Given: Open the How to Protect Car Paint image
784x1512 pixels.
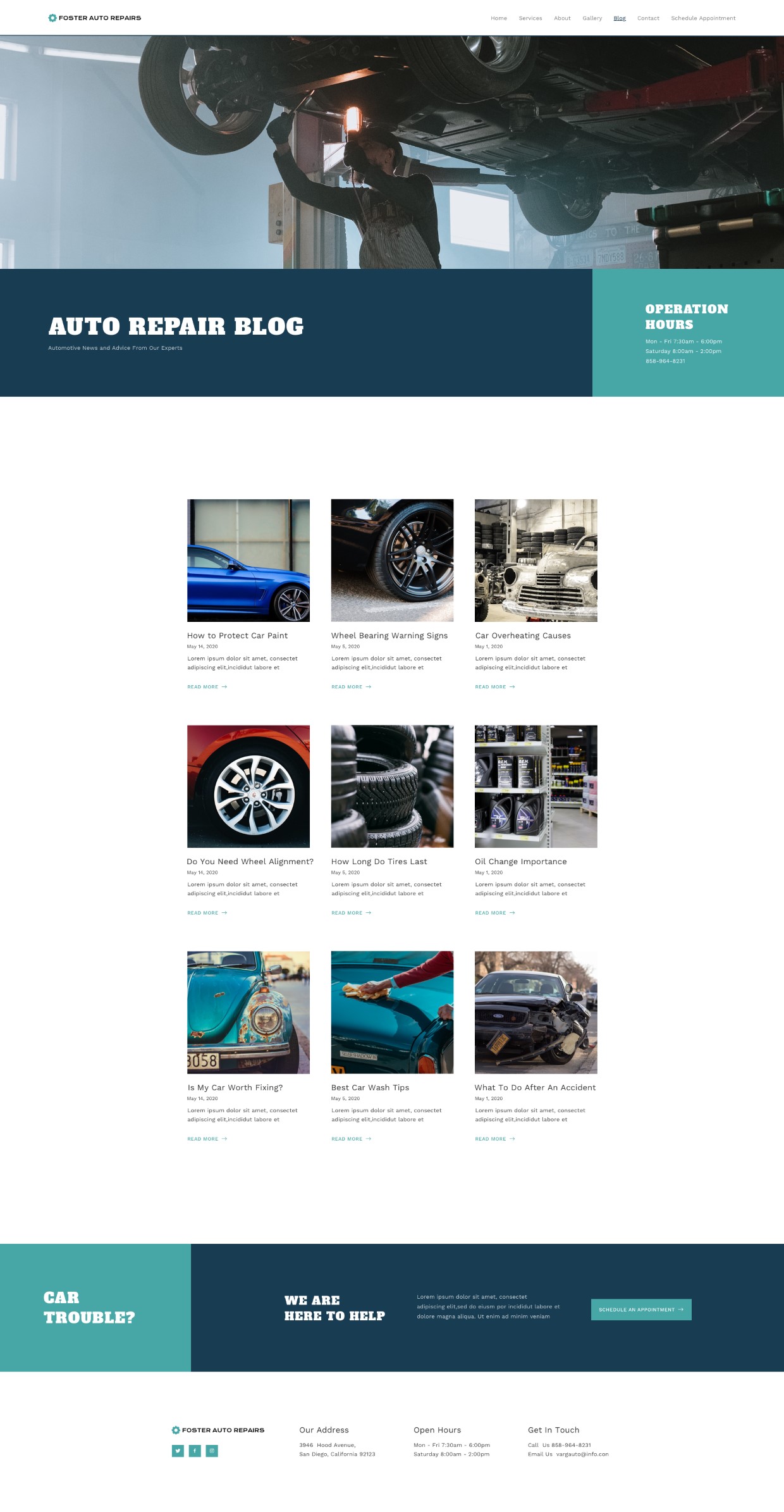Looking at the screenshot, I should click(248, 560).
